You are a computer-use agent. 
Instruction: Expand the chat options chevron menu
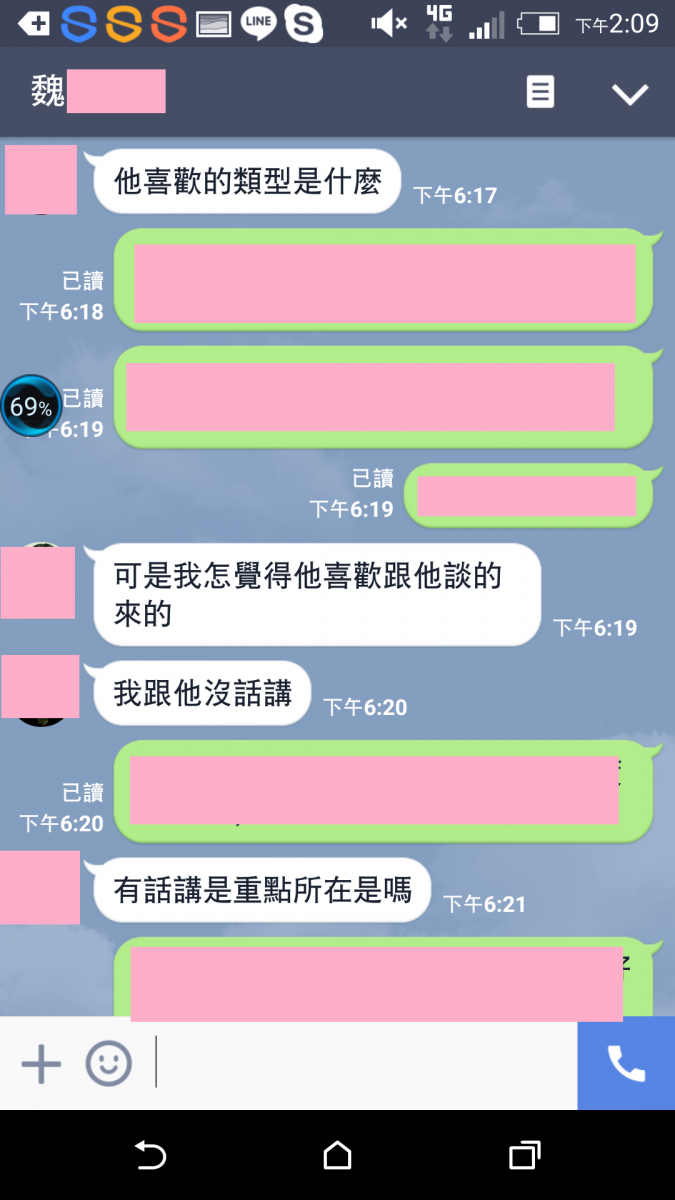630,94
